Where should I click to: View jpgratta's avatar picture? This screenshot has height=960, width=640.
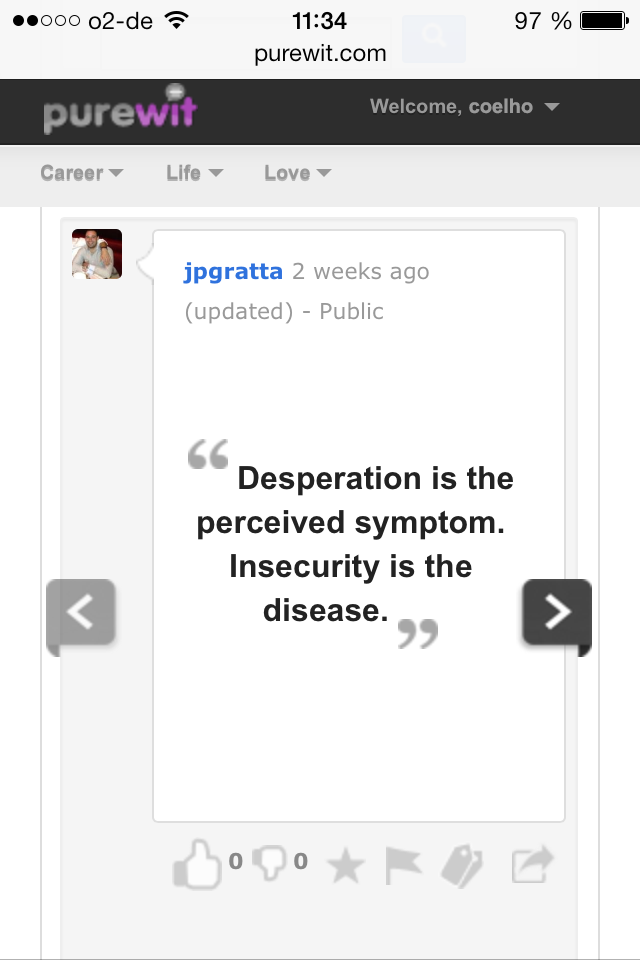tap(97, 254)
